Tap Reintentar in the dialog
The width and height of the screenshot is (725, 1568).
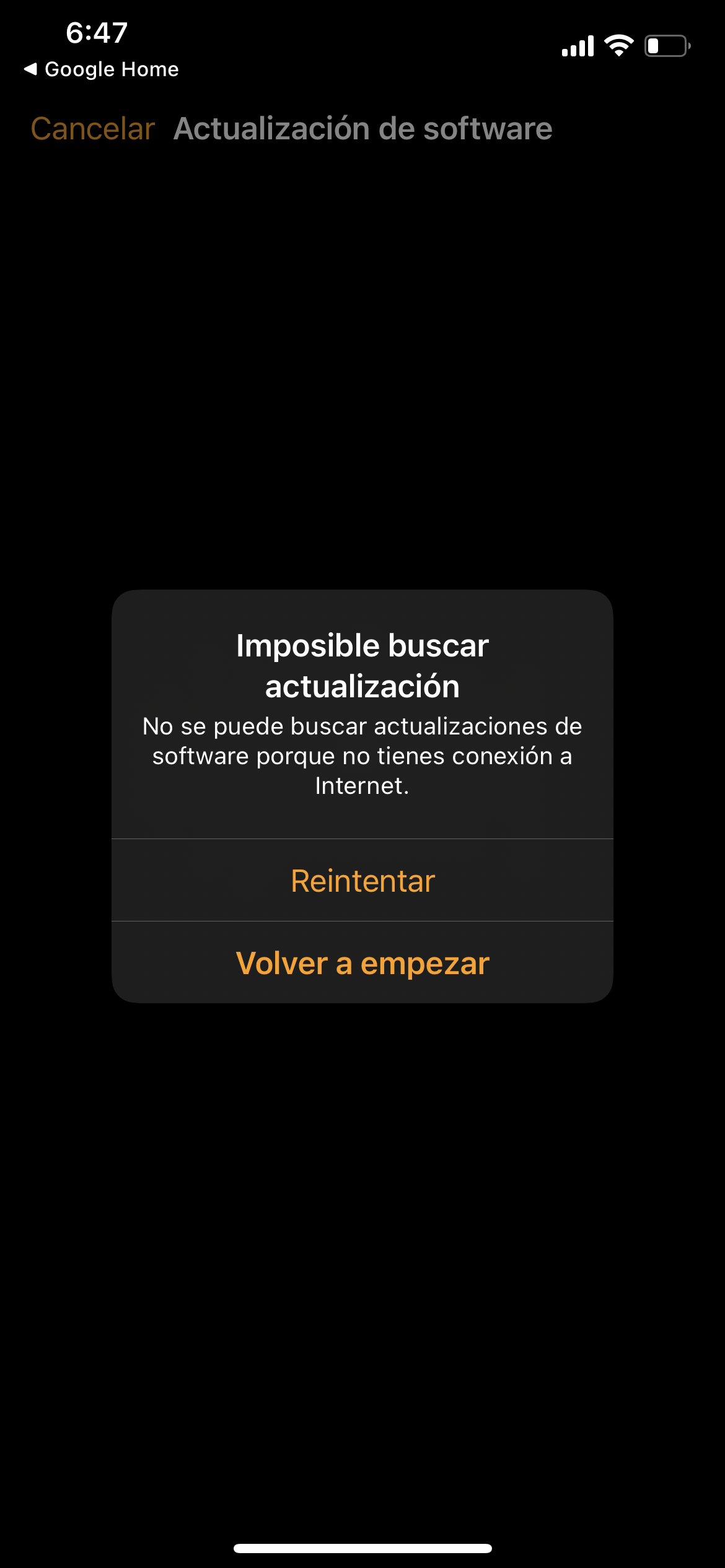click(362, 880)
